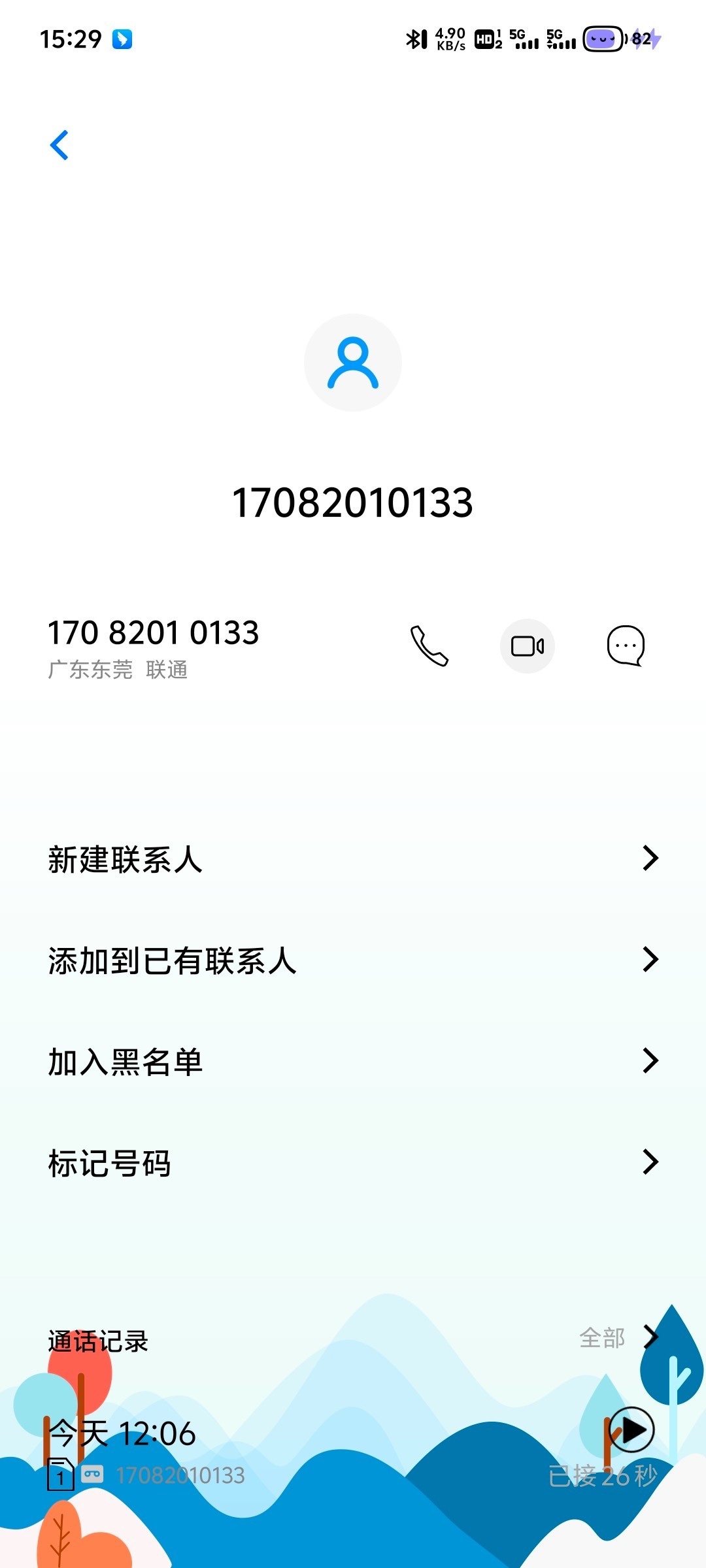
Task: Open the 加入黑名单 option
Action: 353,1061
